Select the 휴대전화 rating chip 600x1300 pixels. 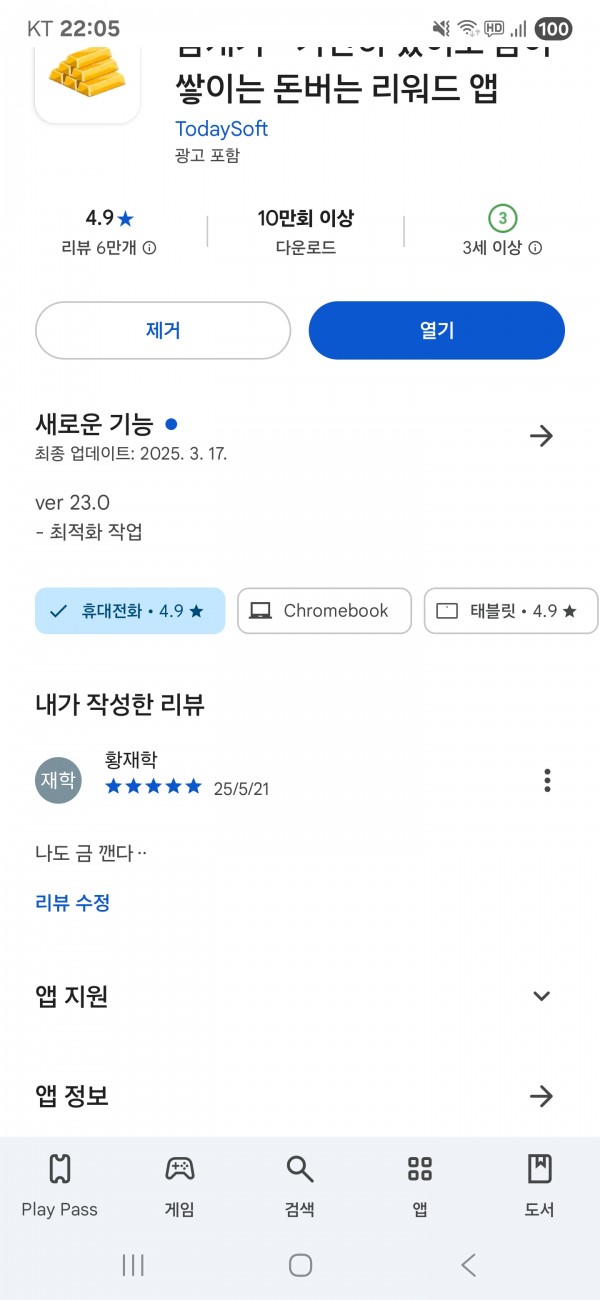click(x=130, y=610)
